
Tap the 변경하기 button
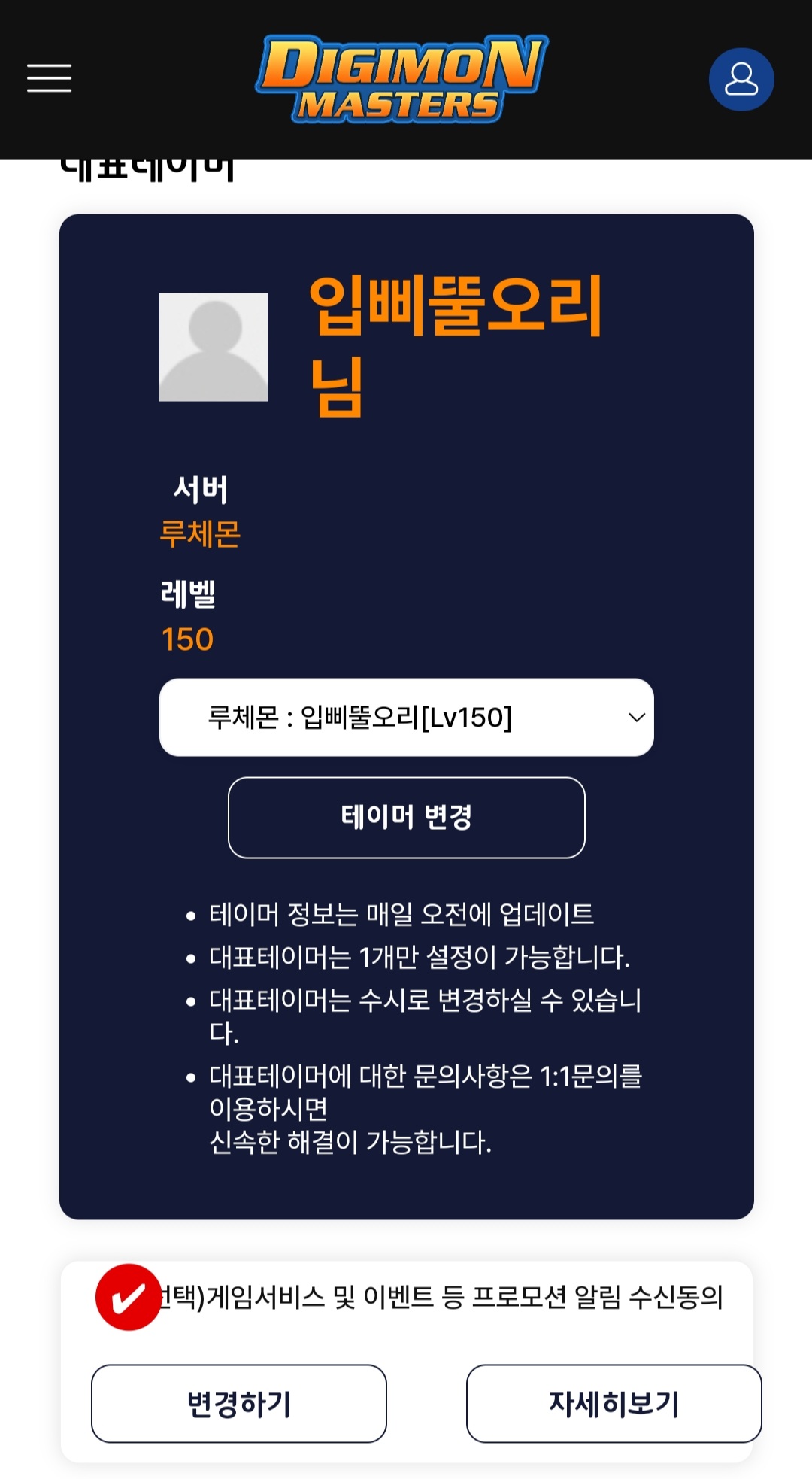coord(239,1404)
